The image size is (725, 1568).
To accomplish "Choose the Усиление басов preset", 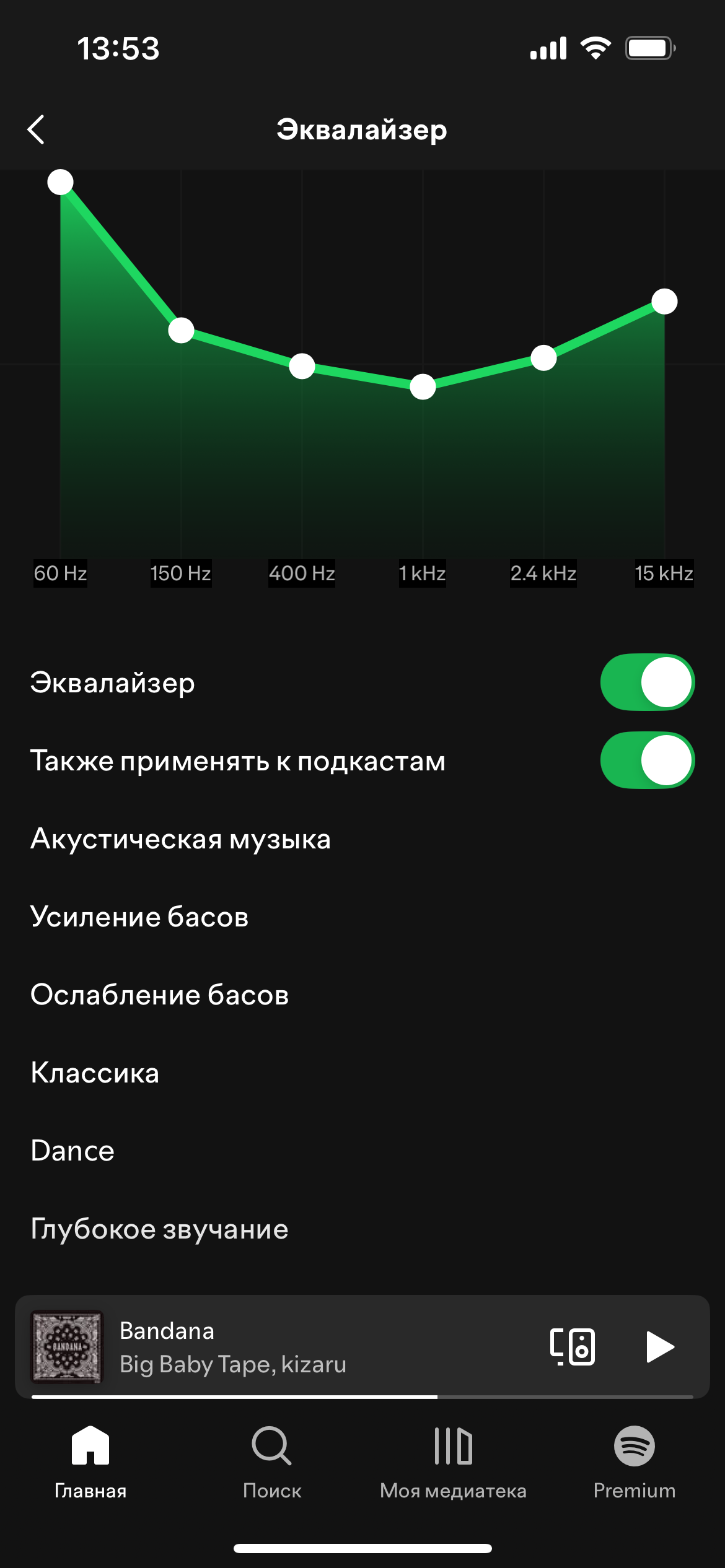I will 139,917.
